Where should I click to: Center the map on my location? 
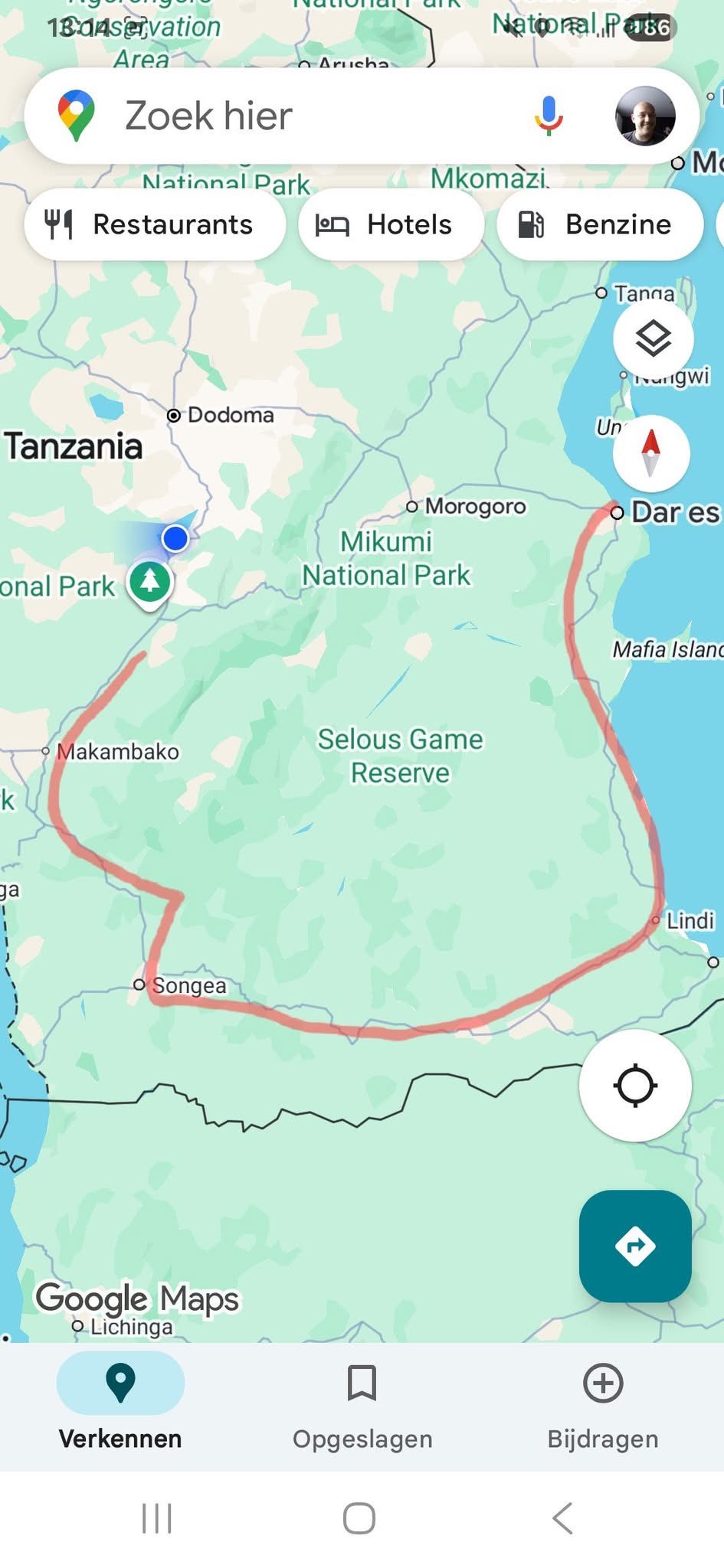(635, 1085)
